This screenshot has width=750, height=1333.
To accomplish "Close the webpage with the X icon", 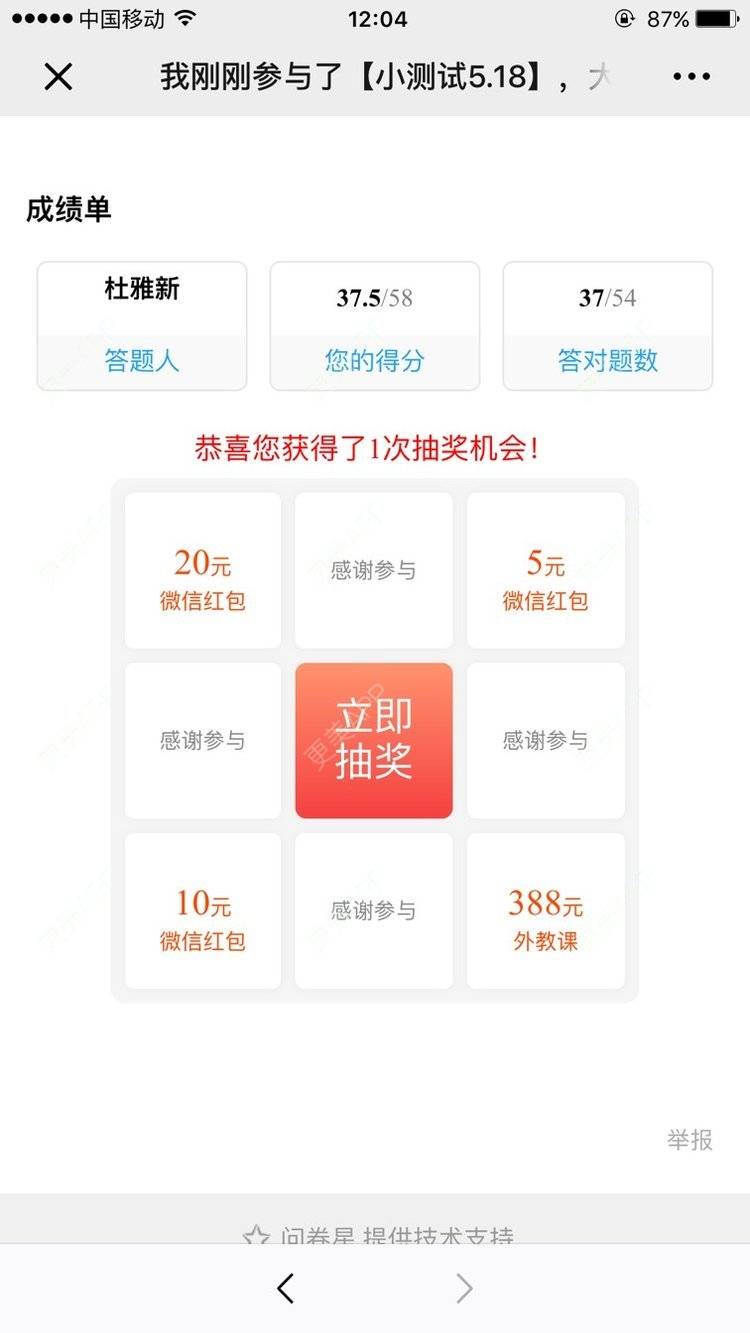I will click(59, 76).
